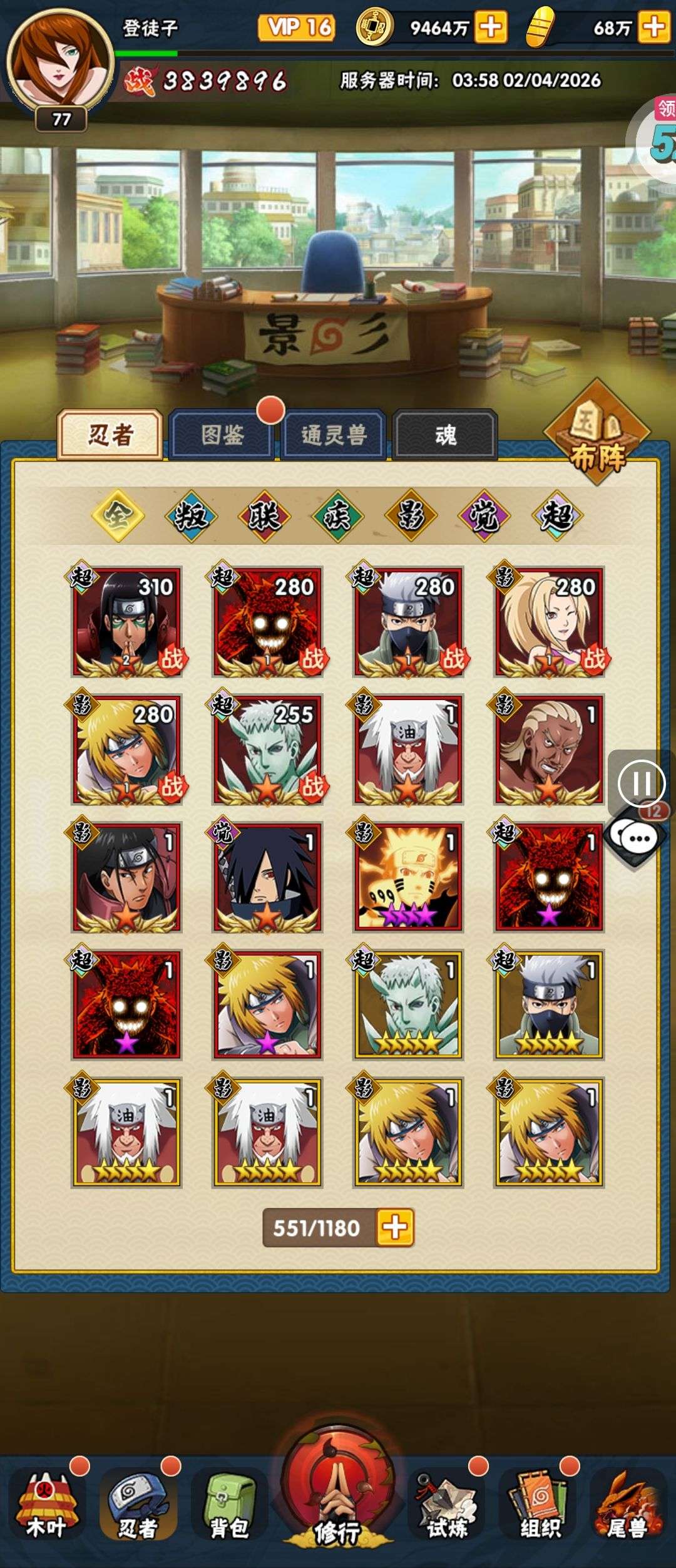Filter ninjas by 联 category
676x1568 pixels.
click(264, 516)
